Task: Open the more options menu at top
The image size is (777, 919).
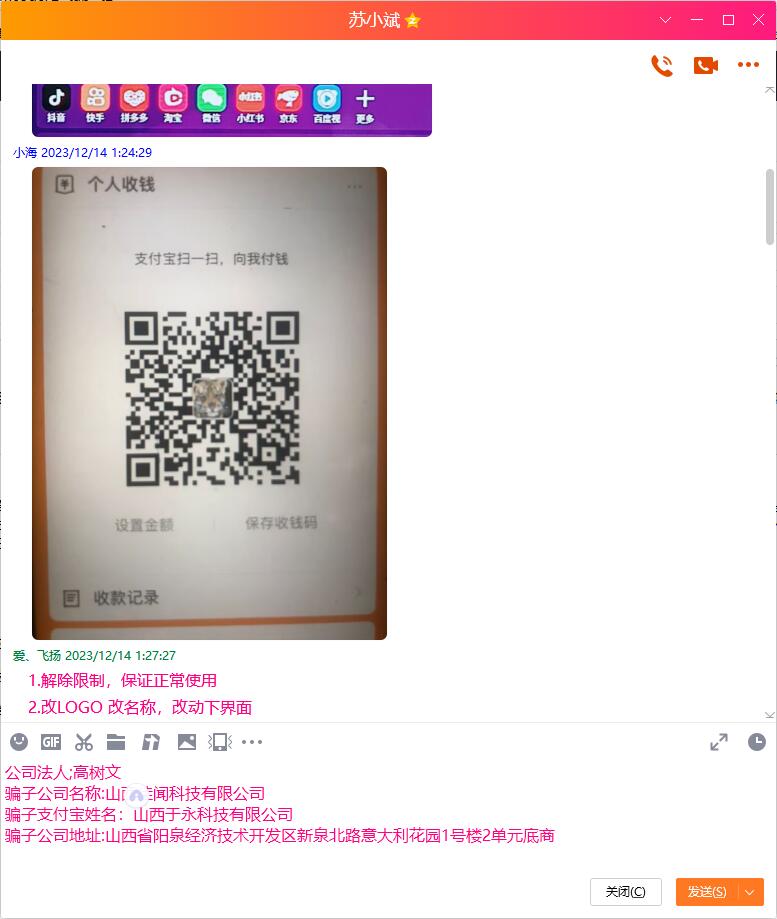Action: coord(748,65)
